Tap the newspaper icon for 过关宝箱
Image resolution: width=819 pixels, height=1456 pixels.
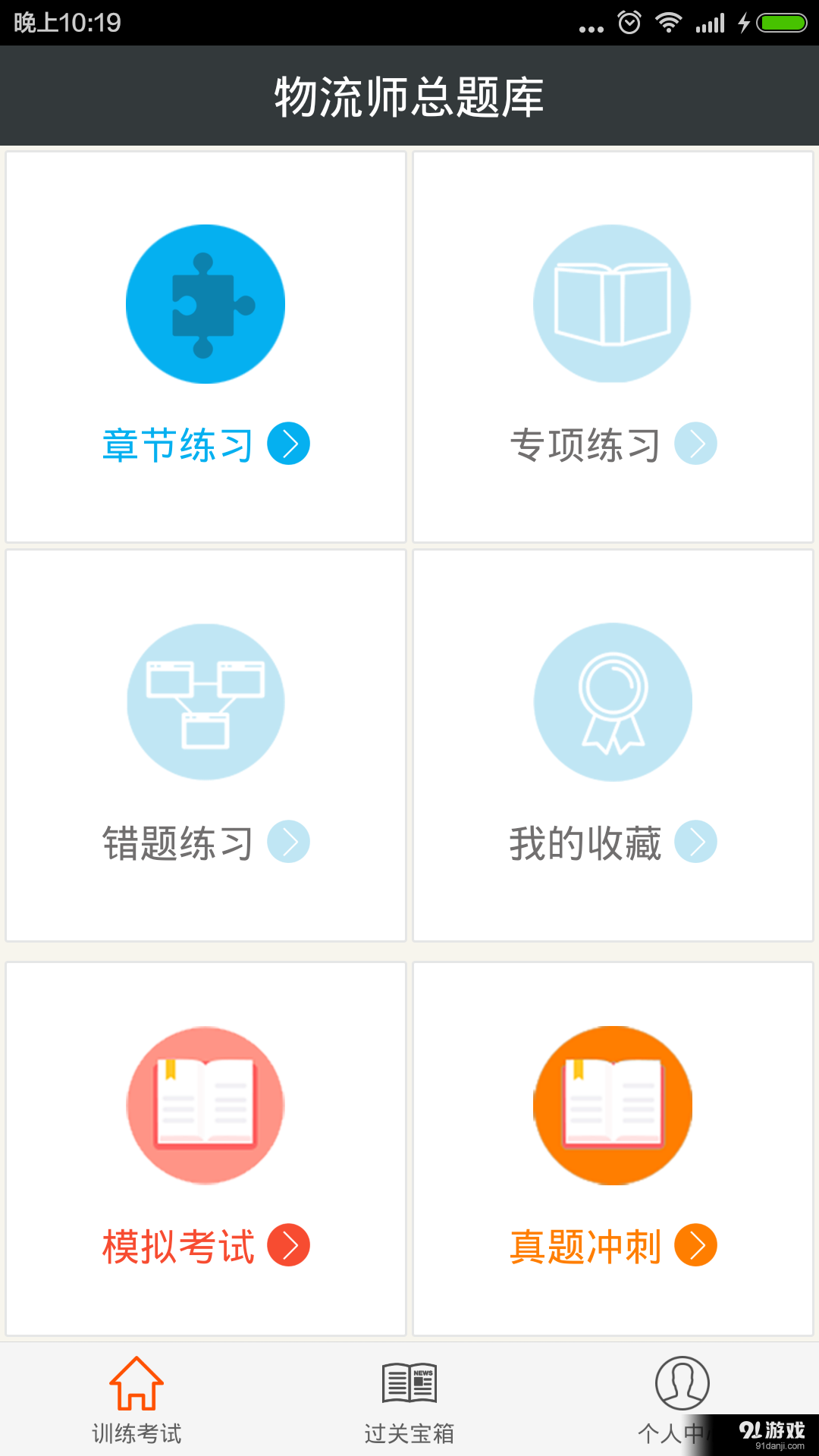coord(409,1384)
